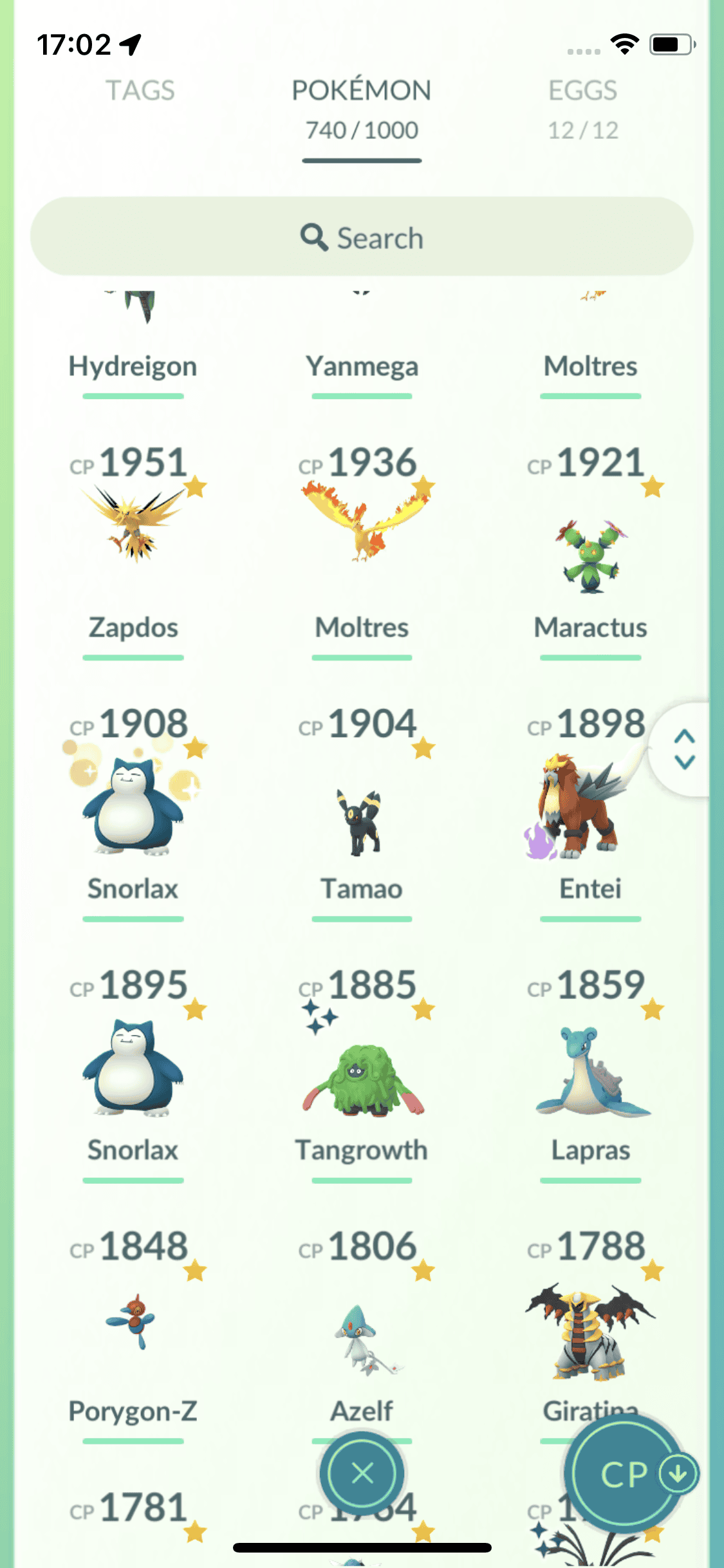Close the Pokémon storage screen

pyautogui.click(x=362, y=1473)
